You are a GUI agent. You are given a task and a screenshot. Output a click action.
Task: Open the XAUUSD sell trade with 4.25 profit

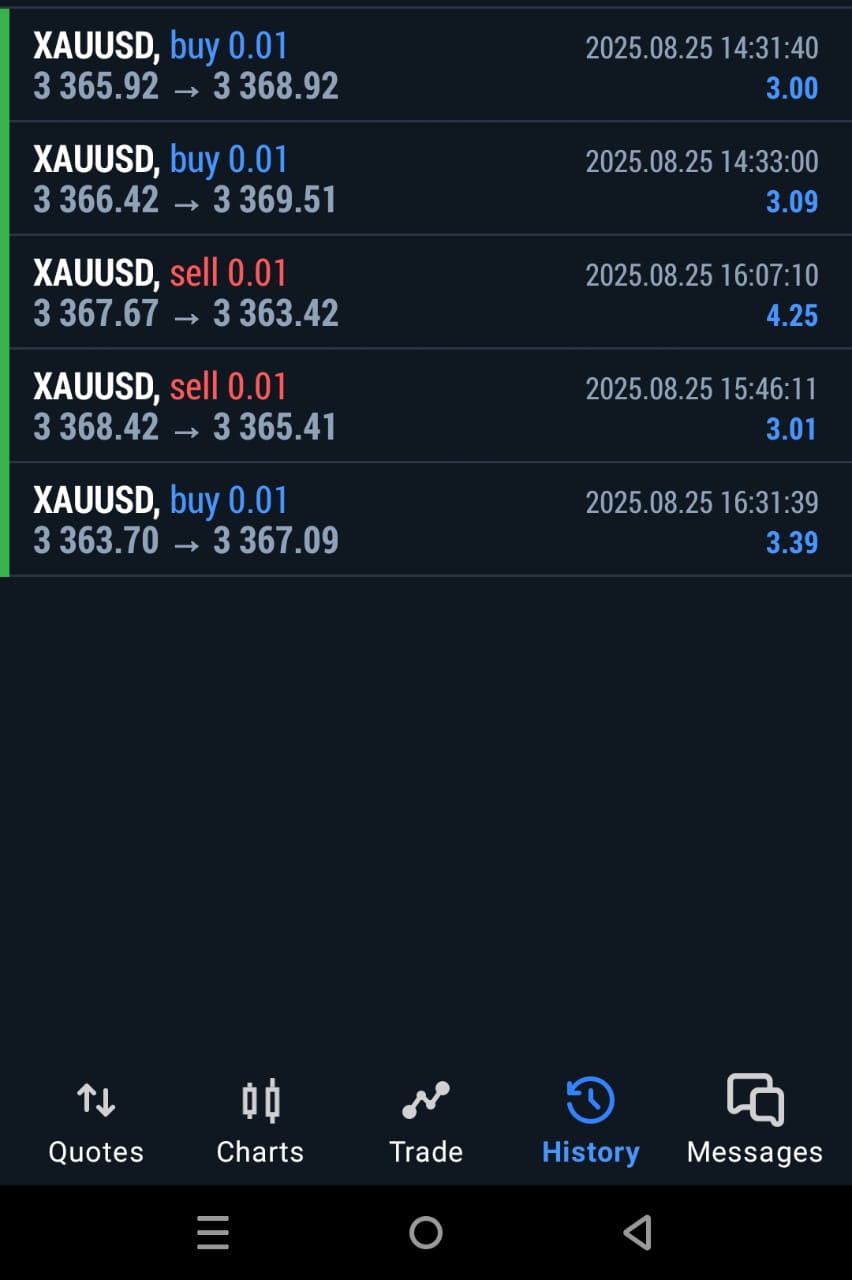pyautogui.click(x=426, y=293)
